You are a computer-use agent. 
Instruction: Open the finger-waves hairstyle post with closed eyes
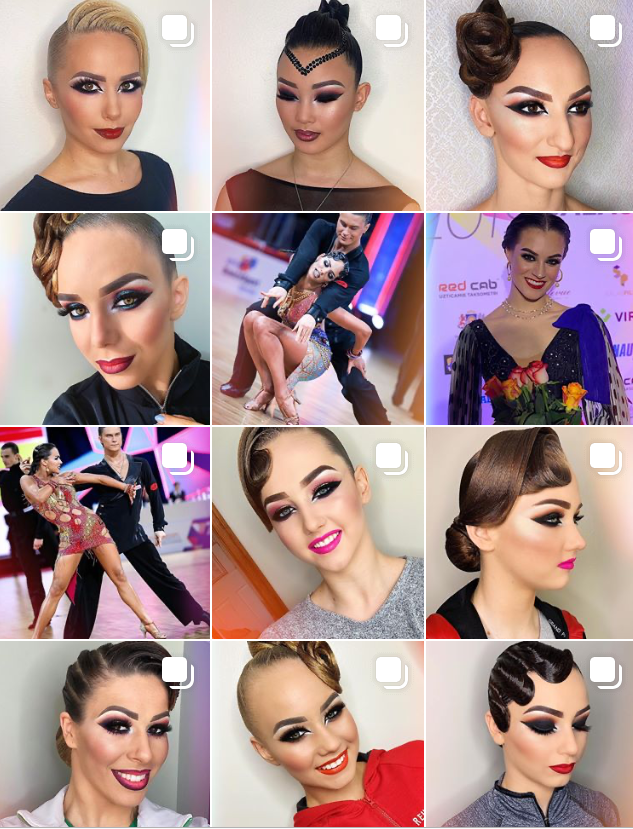point(529,734)
